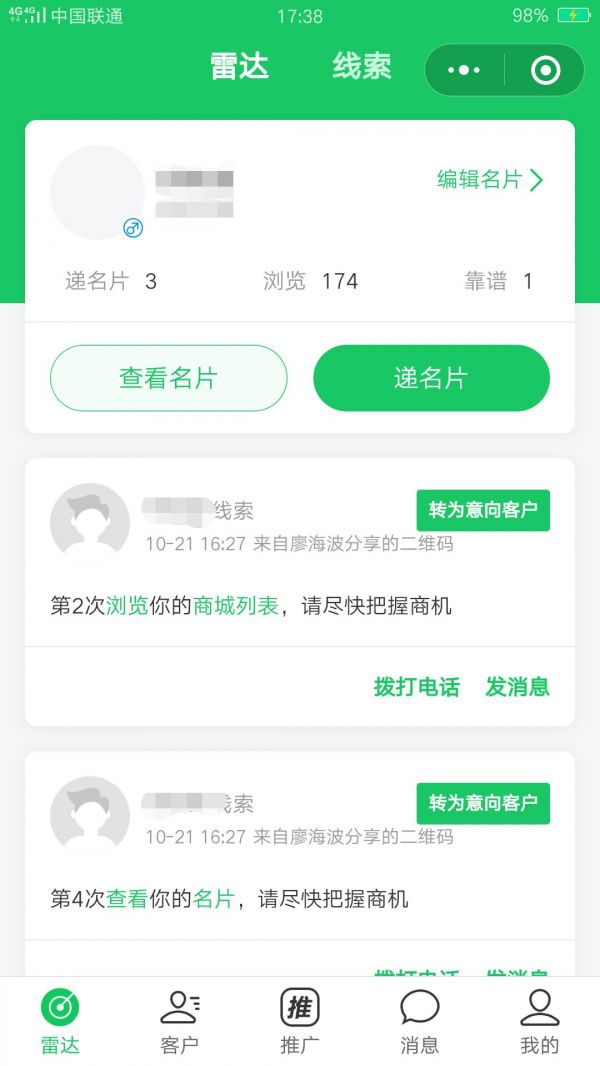Viewport: 600px width, 1066px height.
Task: Go to the 客户 bottom tab
Action: pos(179,1022)
